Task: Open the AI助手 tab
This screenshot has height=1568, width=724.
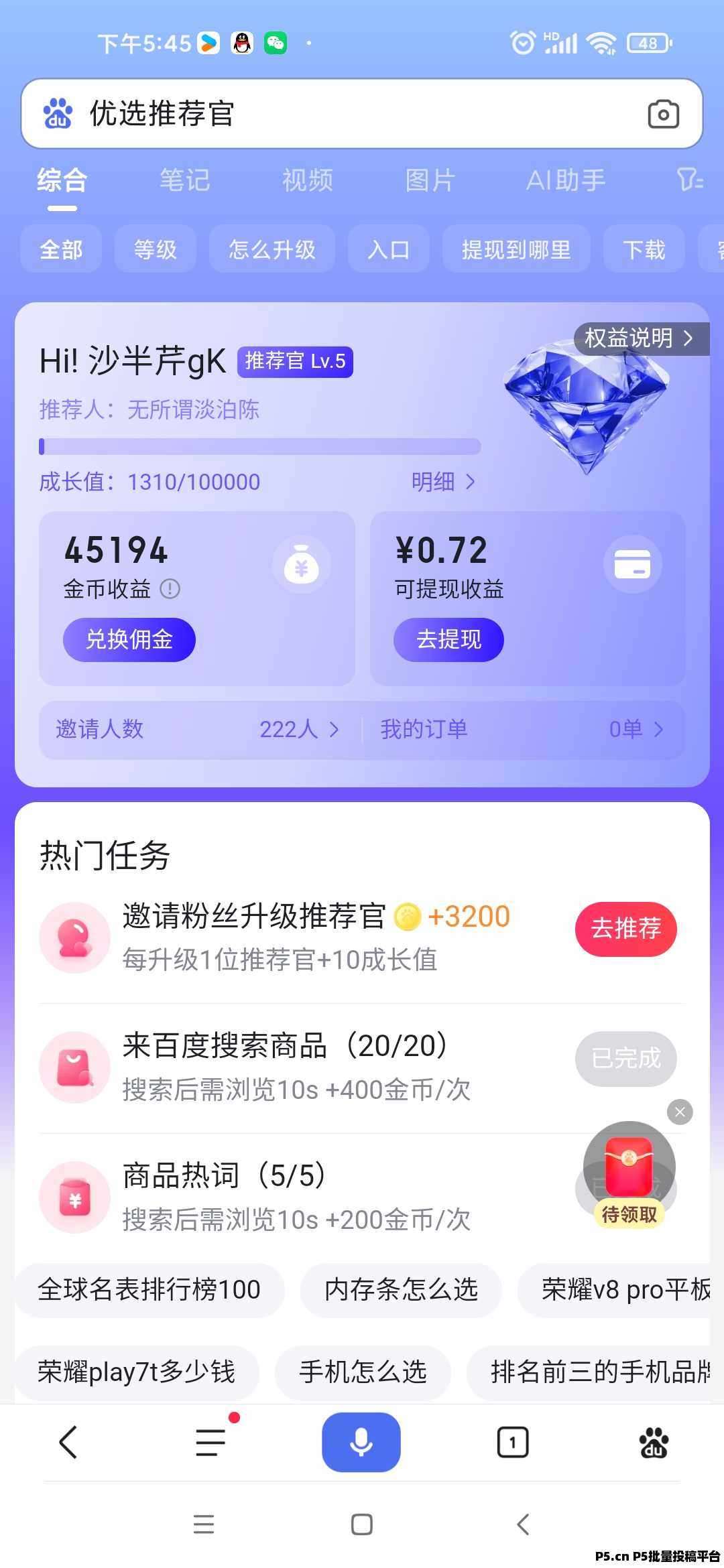Action: [x=566, y=180]
